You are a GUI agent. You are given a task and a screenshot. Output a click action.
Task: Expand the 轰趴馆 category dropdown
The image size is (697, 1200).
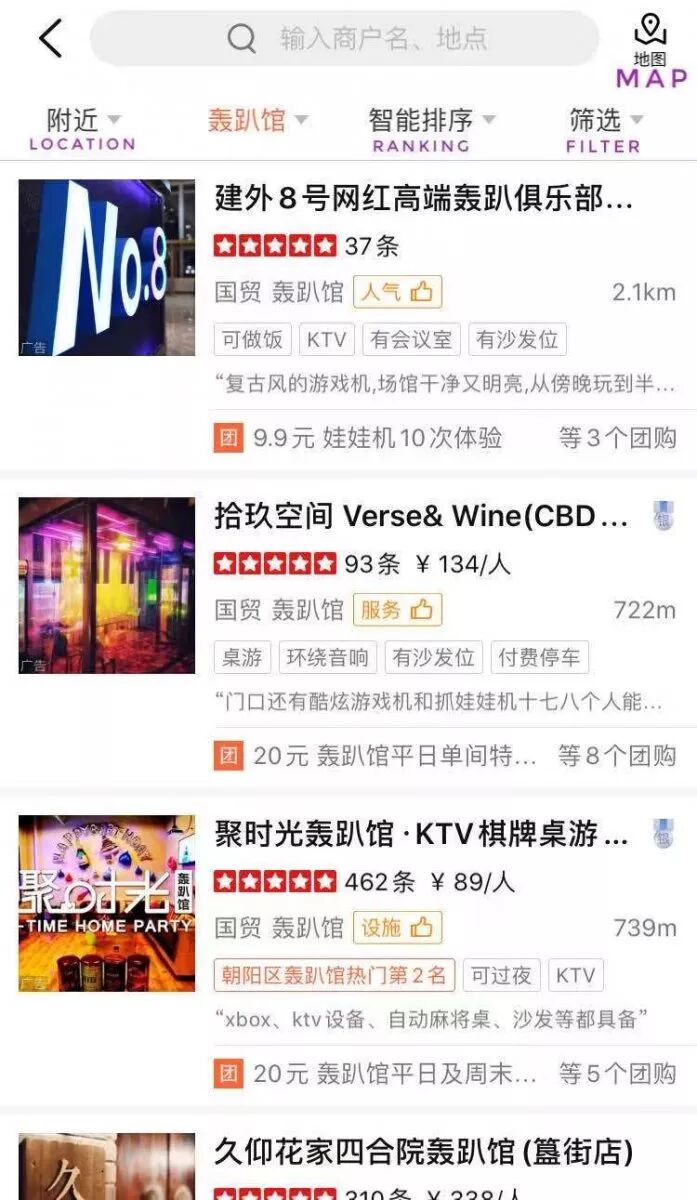(257, 121)
